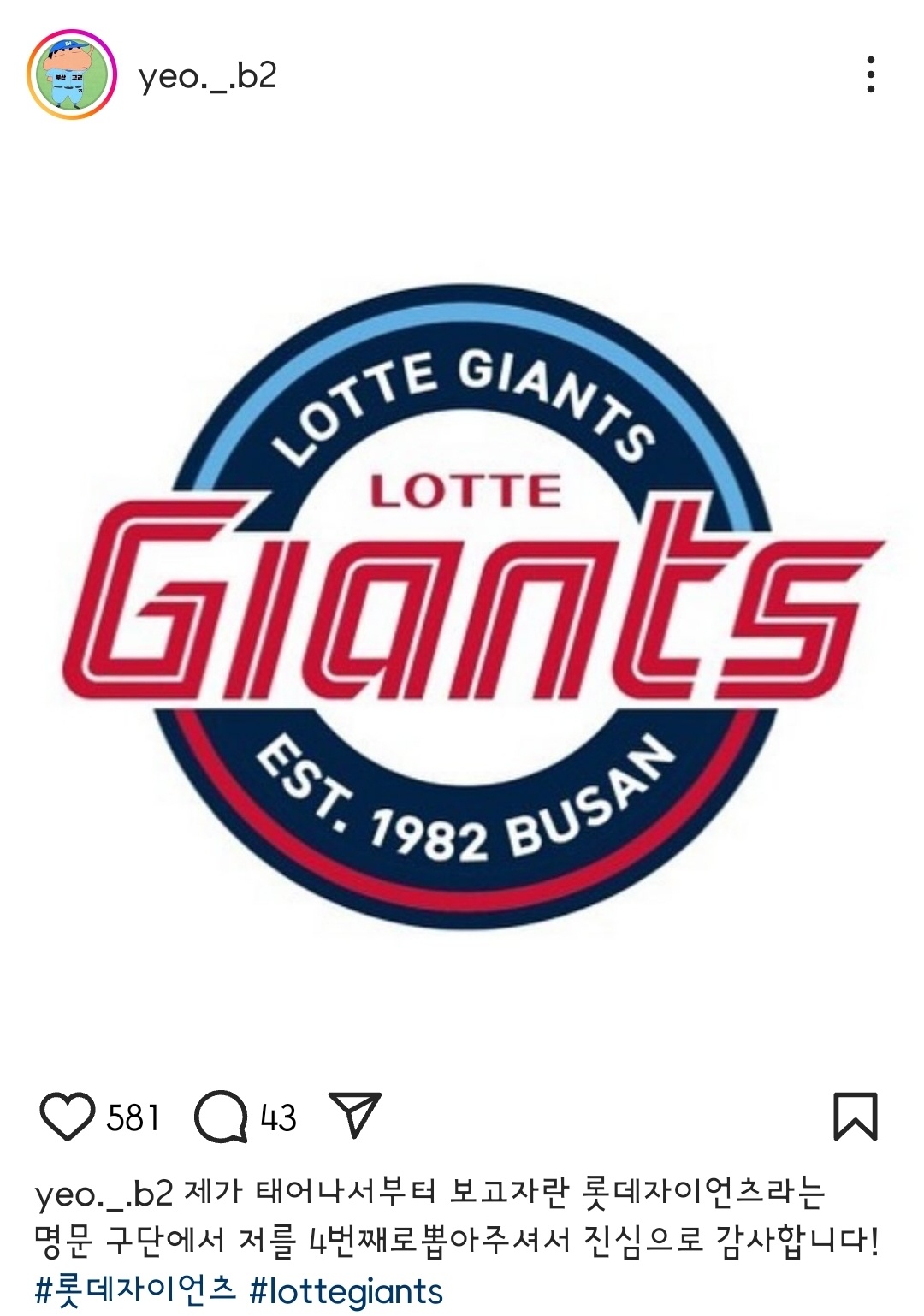Screen dimensions: 924x1316
Task: Open the comments on this post
Action: (x=221, y=1117)
